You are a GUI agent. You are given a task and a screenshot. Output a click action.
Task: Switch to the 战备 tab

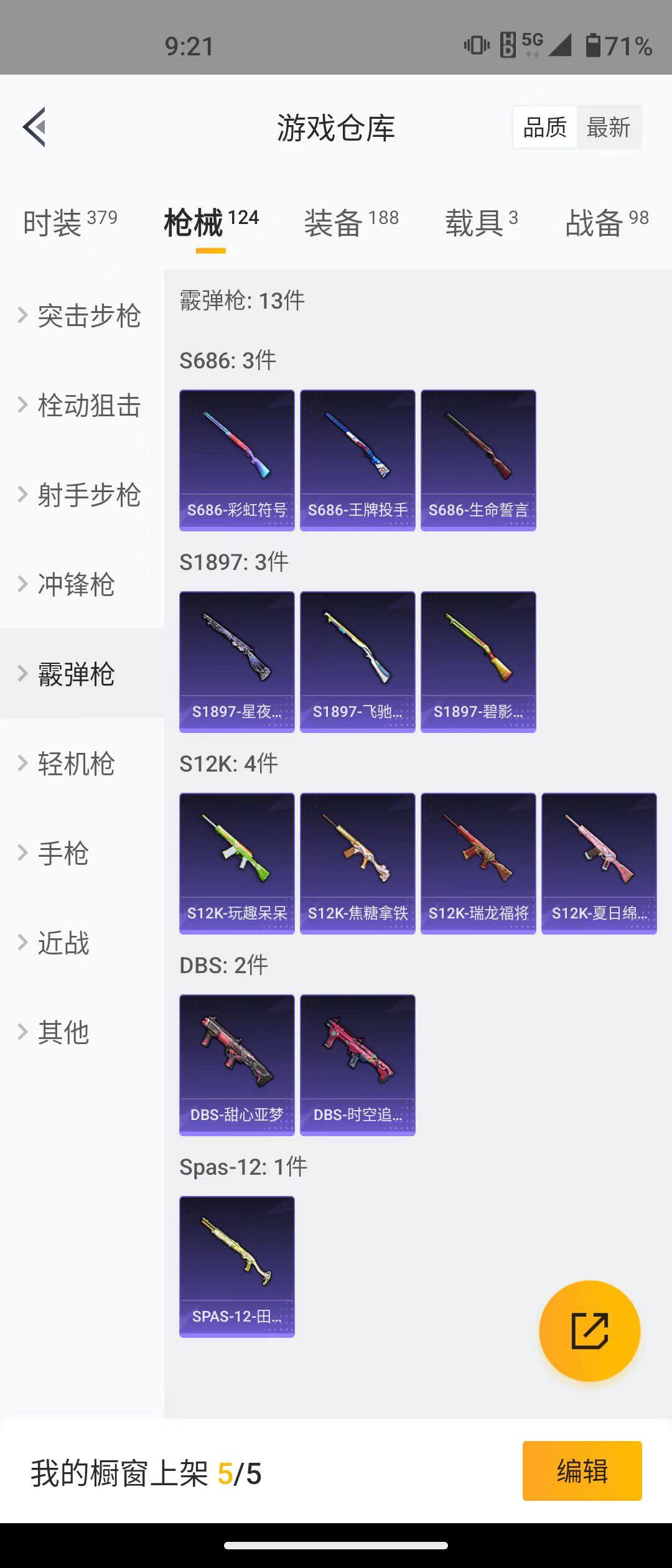607,223
